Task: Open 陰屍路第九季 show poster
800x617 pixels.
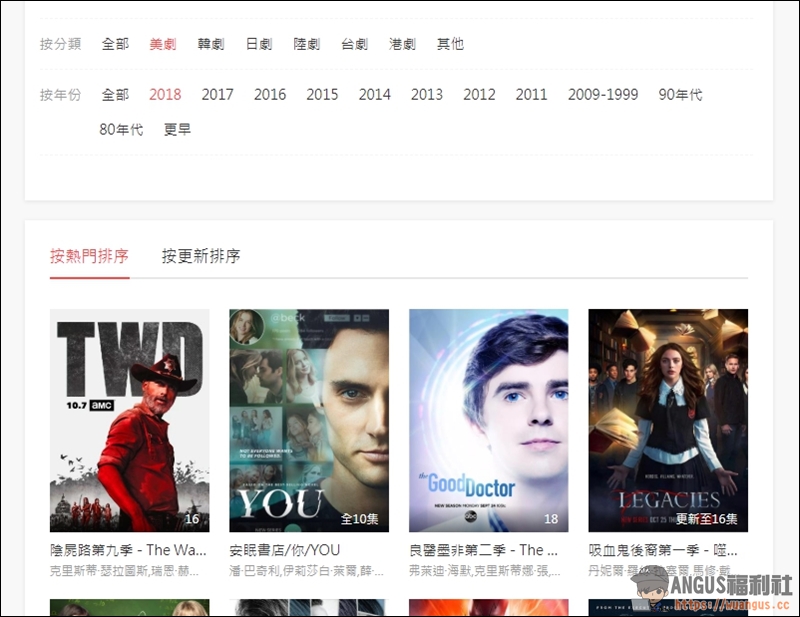Action: 130,420
